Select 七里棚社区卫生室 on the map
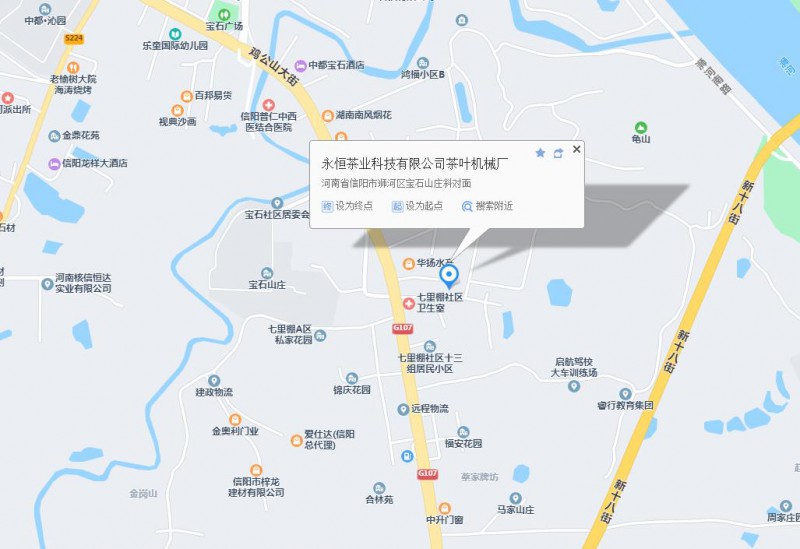Screen dimensions: 800x549 coord(408,303)
